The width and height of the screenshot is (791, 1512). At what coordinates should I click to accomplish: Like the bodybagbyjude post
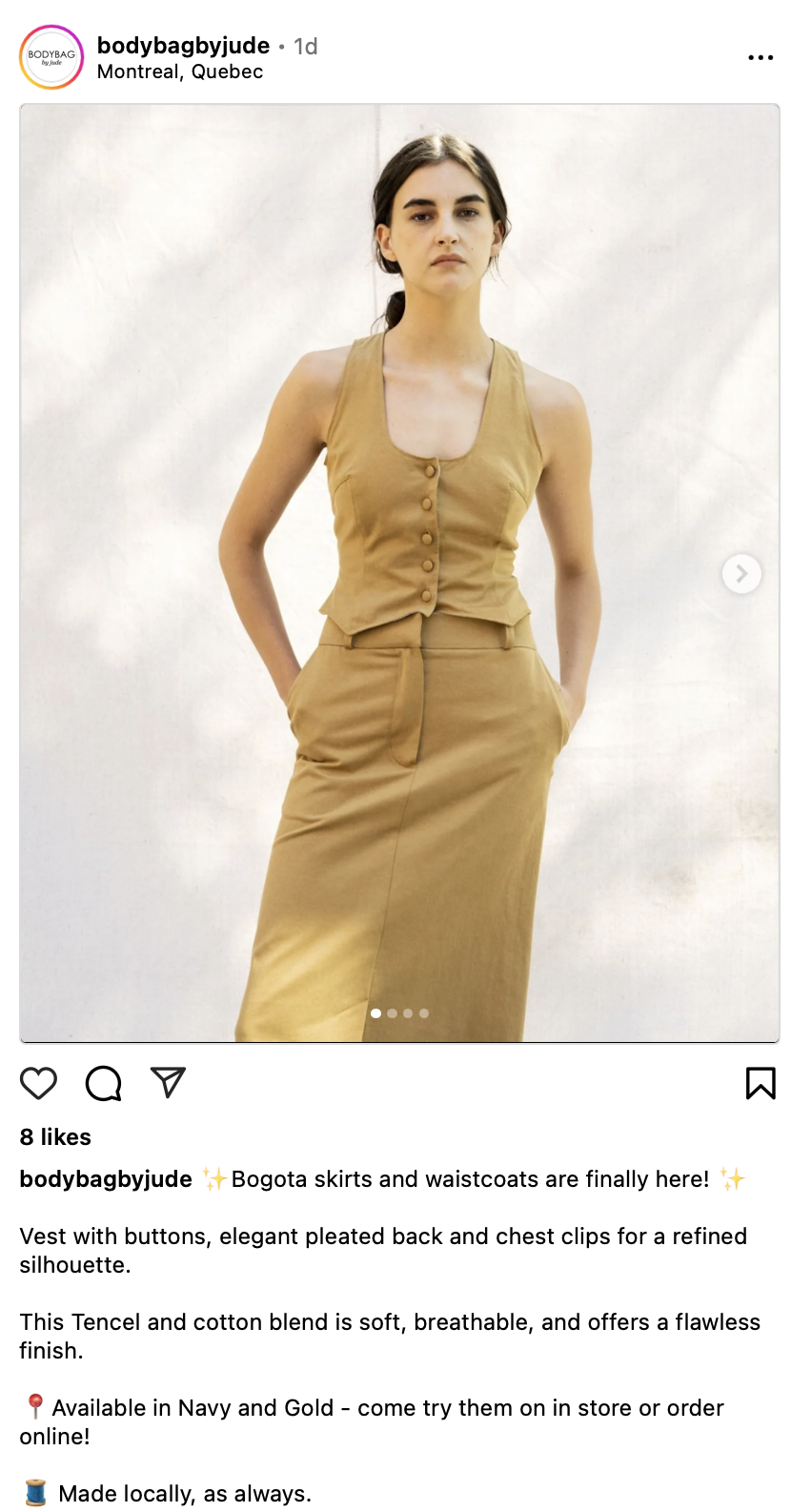39,1083
